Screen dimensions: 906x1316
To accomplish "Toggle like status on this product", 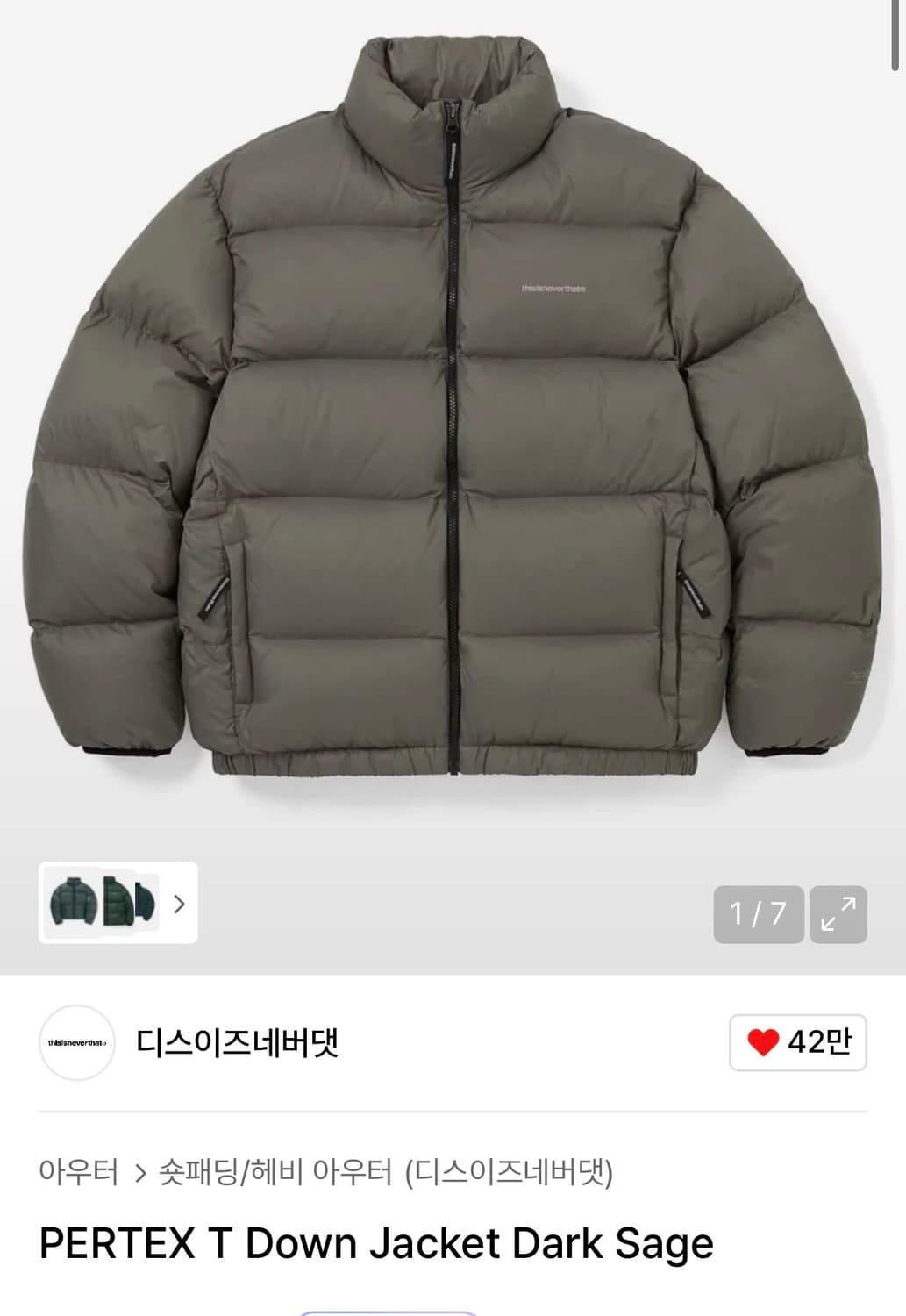I will [x=796, y=1043].
